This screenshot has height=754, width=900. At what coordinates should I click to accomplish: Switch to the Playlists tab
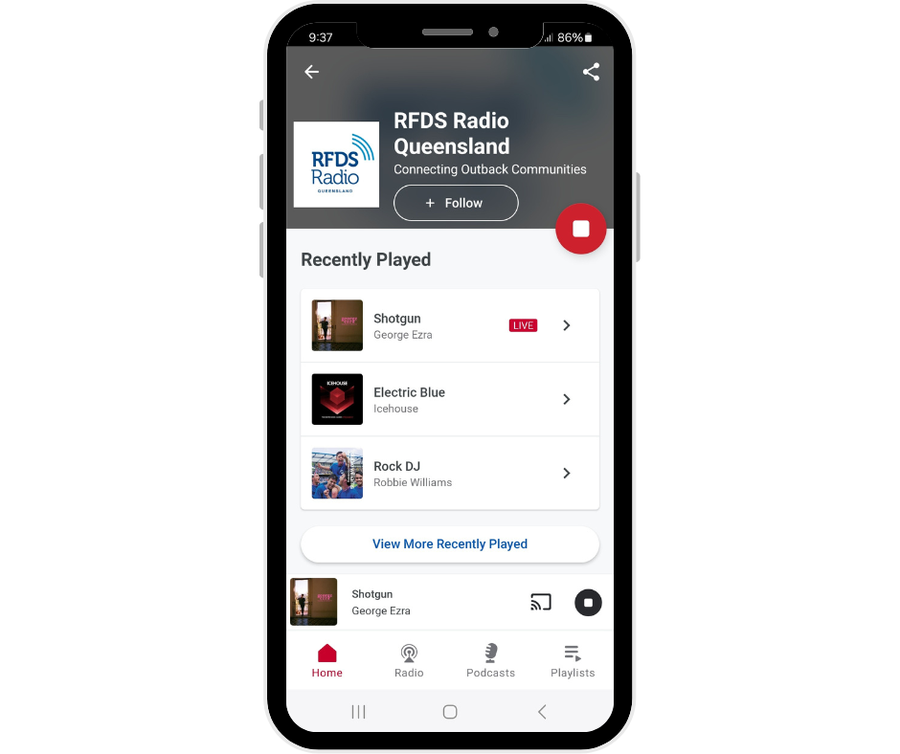(572, 661)
